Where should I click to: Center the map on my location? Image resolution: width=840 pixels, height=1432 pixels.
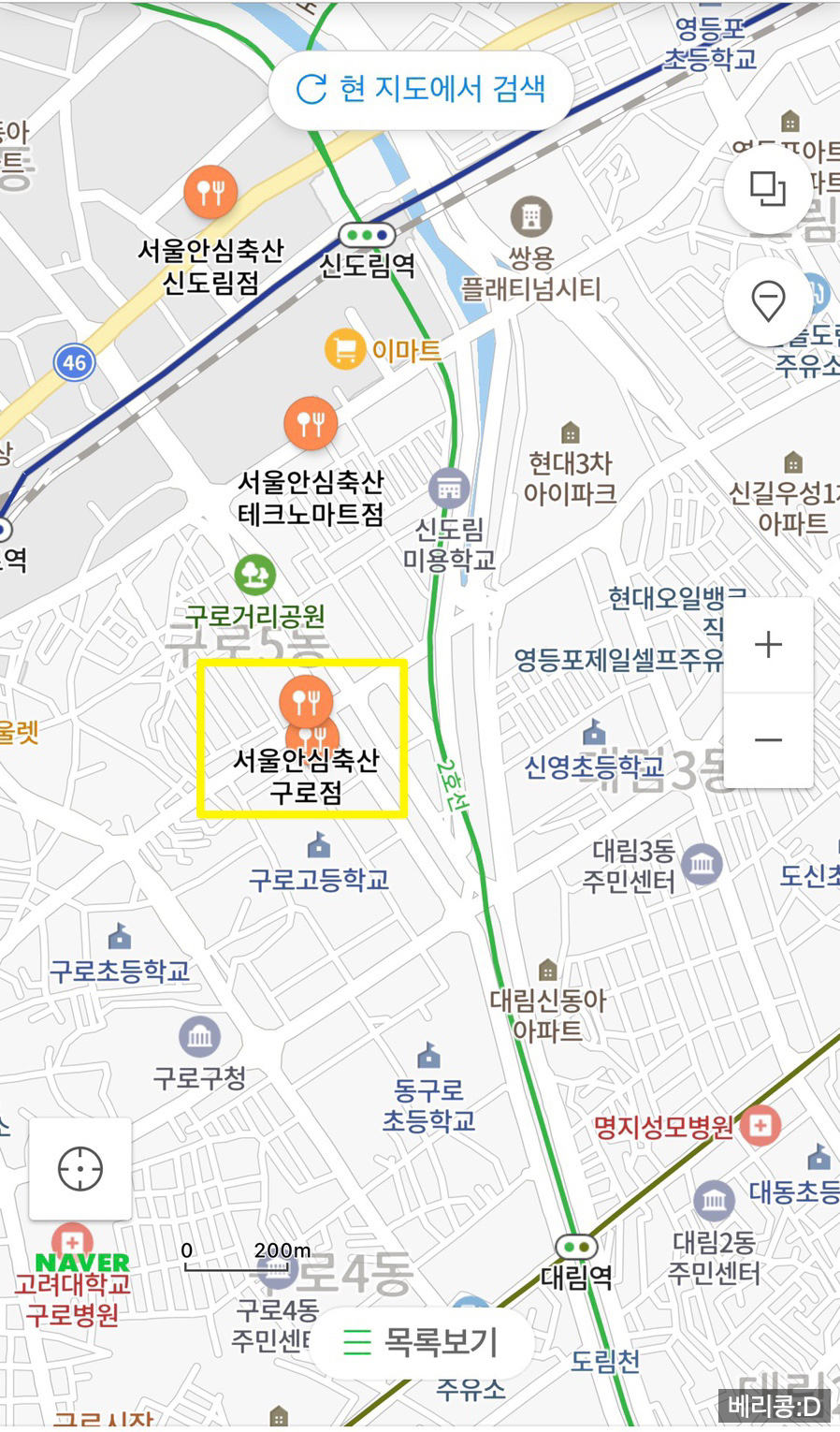click(x=80, y=1169)
